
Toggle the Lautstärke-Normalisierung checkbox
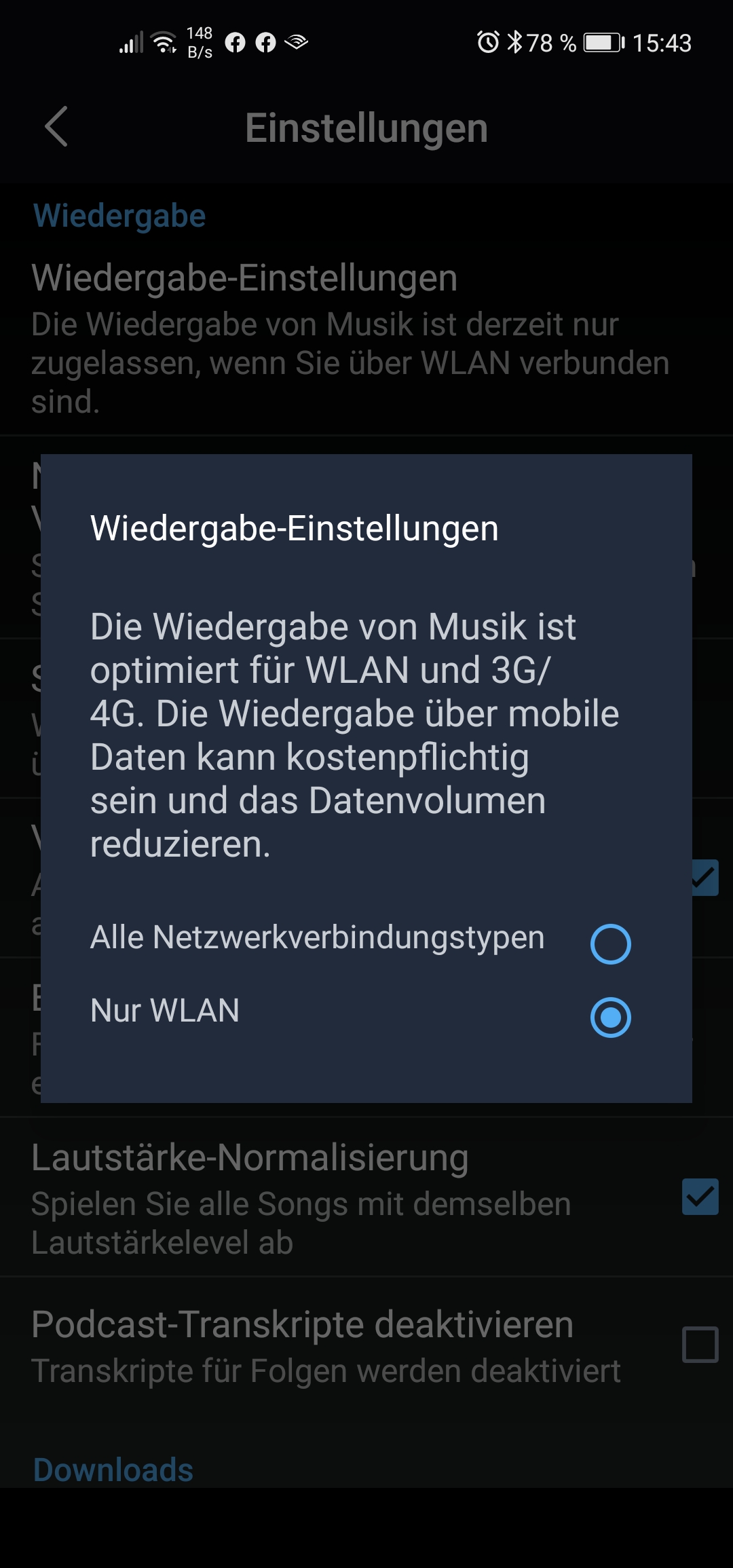coord(700,1197)
